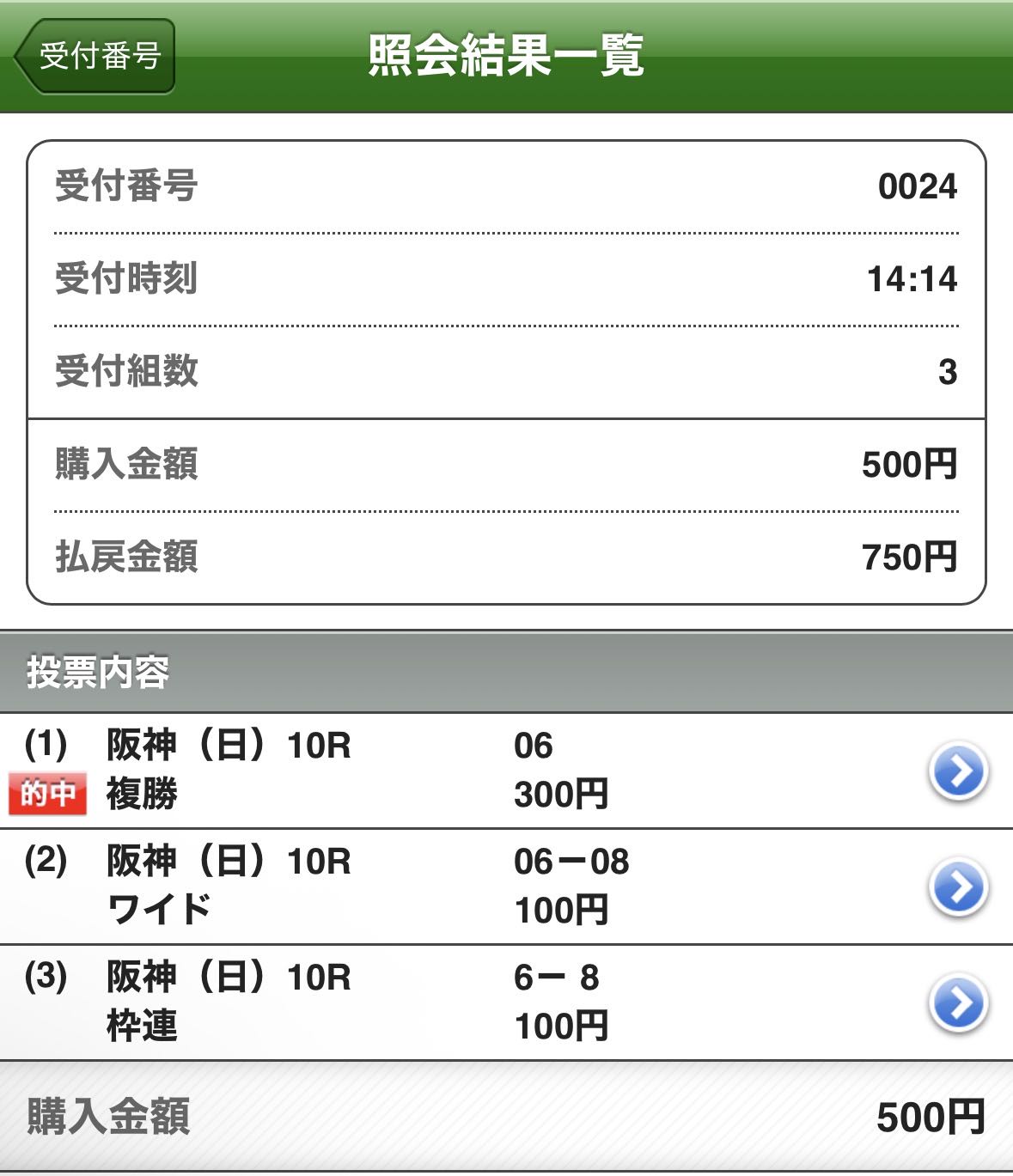1013x1176 pixels.
Task: Open the 枠連 6-8 bet details
Action: point(958,1002)
